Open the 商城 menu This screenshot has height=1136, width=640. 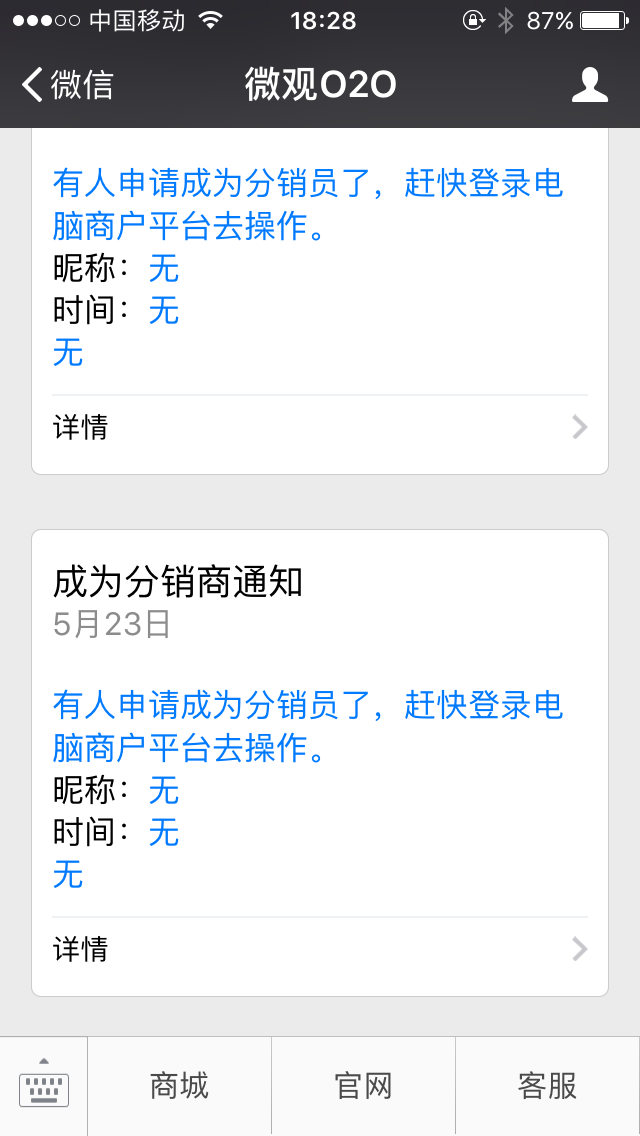point(179,1085)
